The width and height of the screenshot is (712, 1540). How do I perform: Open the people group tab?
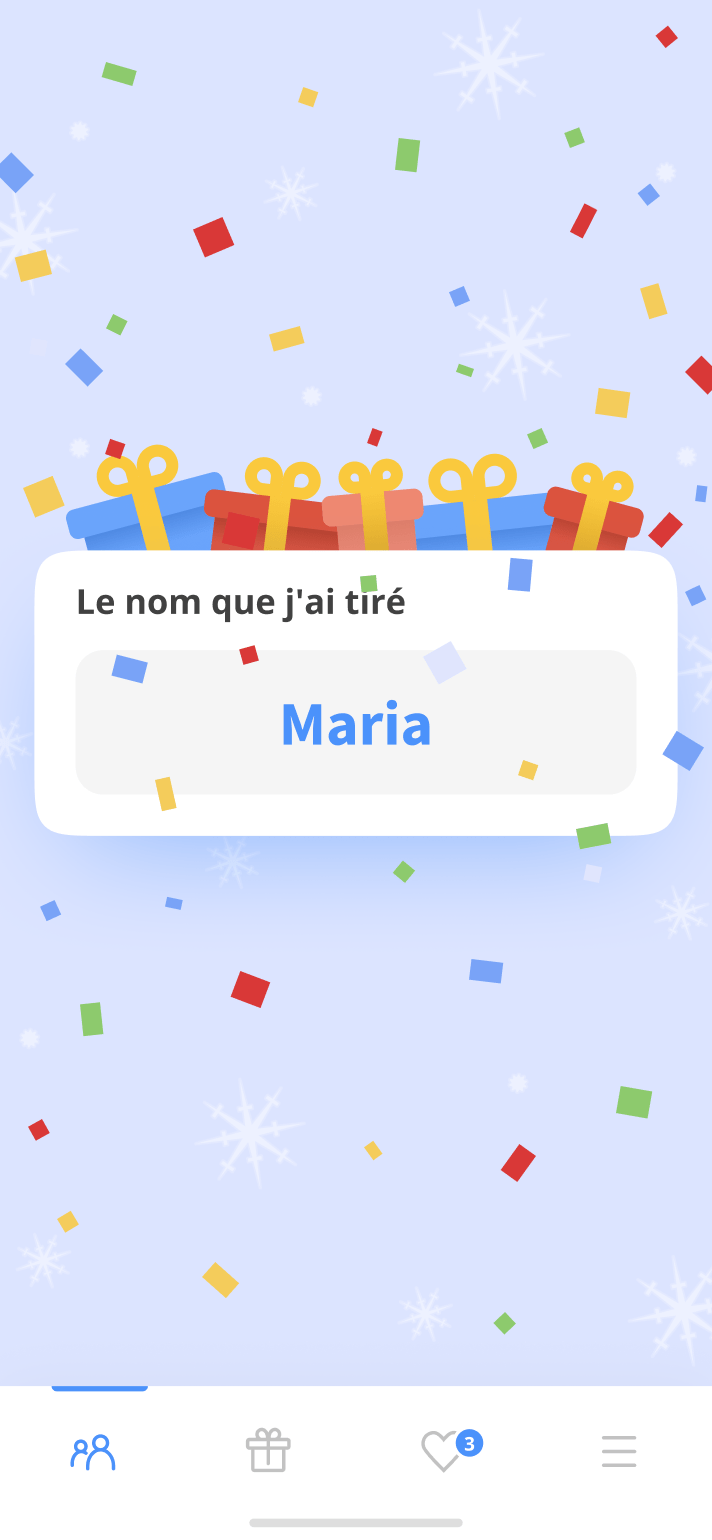93,1451
